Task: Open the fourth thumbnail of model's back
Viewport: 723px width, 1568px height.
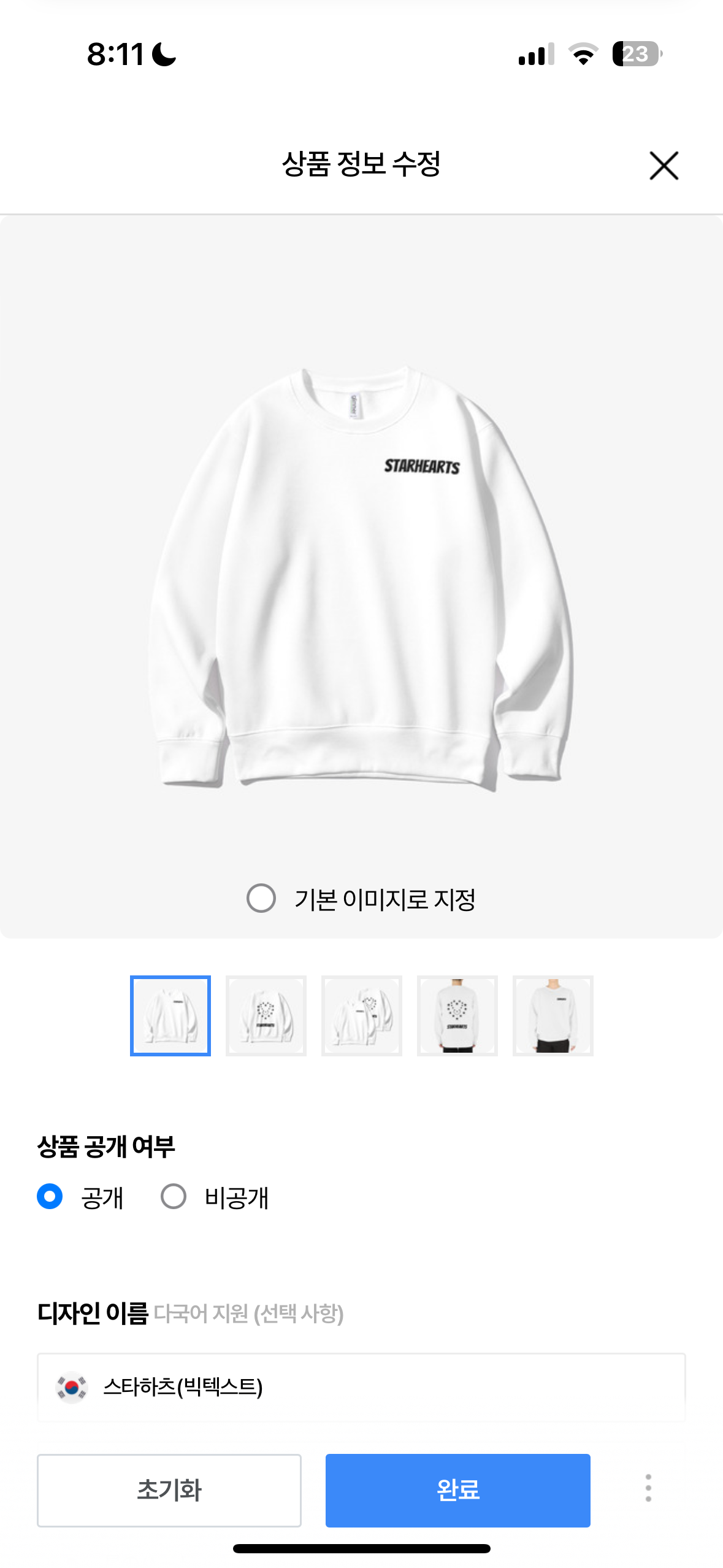Action: [x=457, y=1015]
